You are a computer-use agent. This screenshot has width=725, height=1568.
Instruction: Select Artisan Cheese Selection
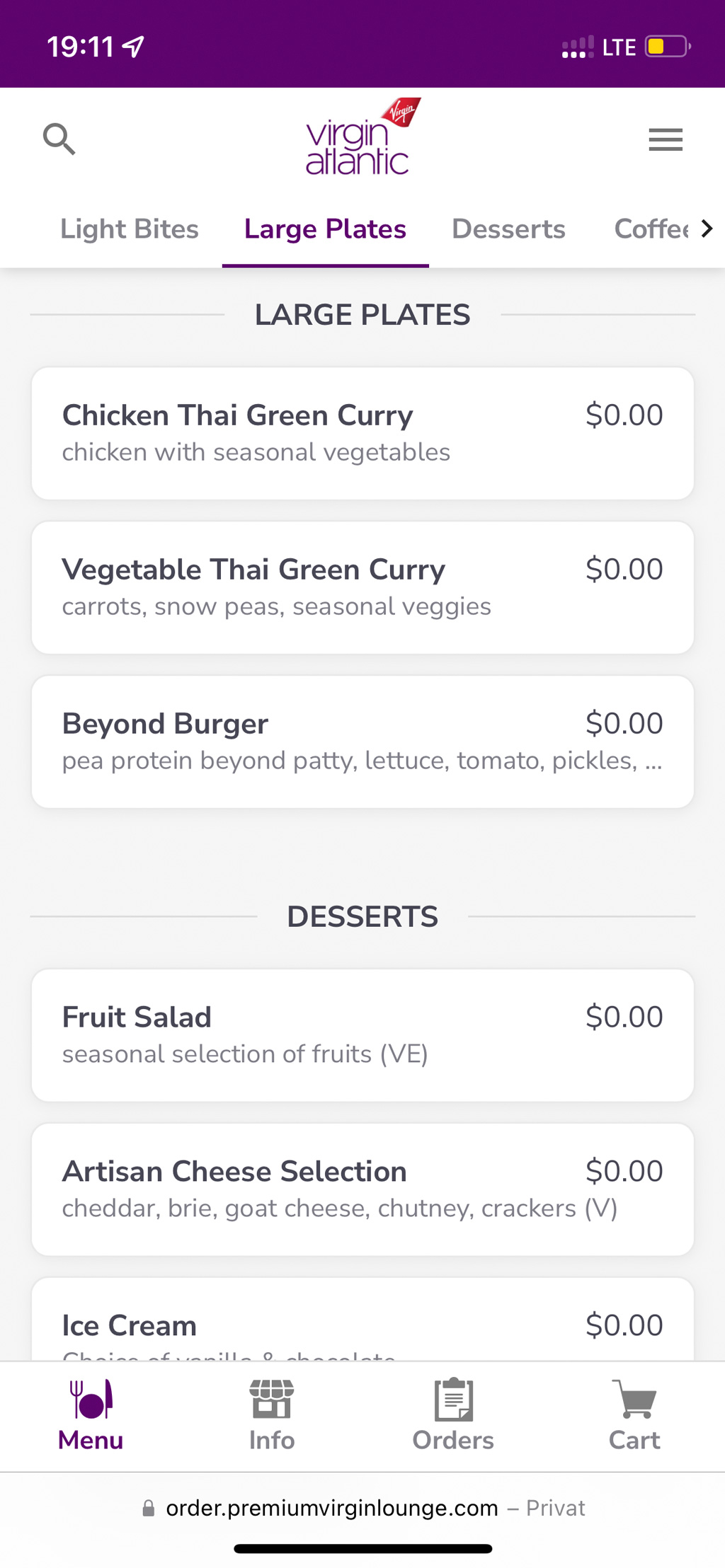pos(362,1189)
